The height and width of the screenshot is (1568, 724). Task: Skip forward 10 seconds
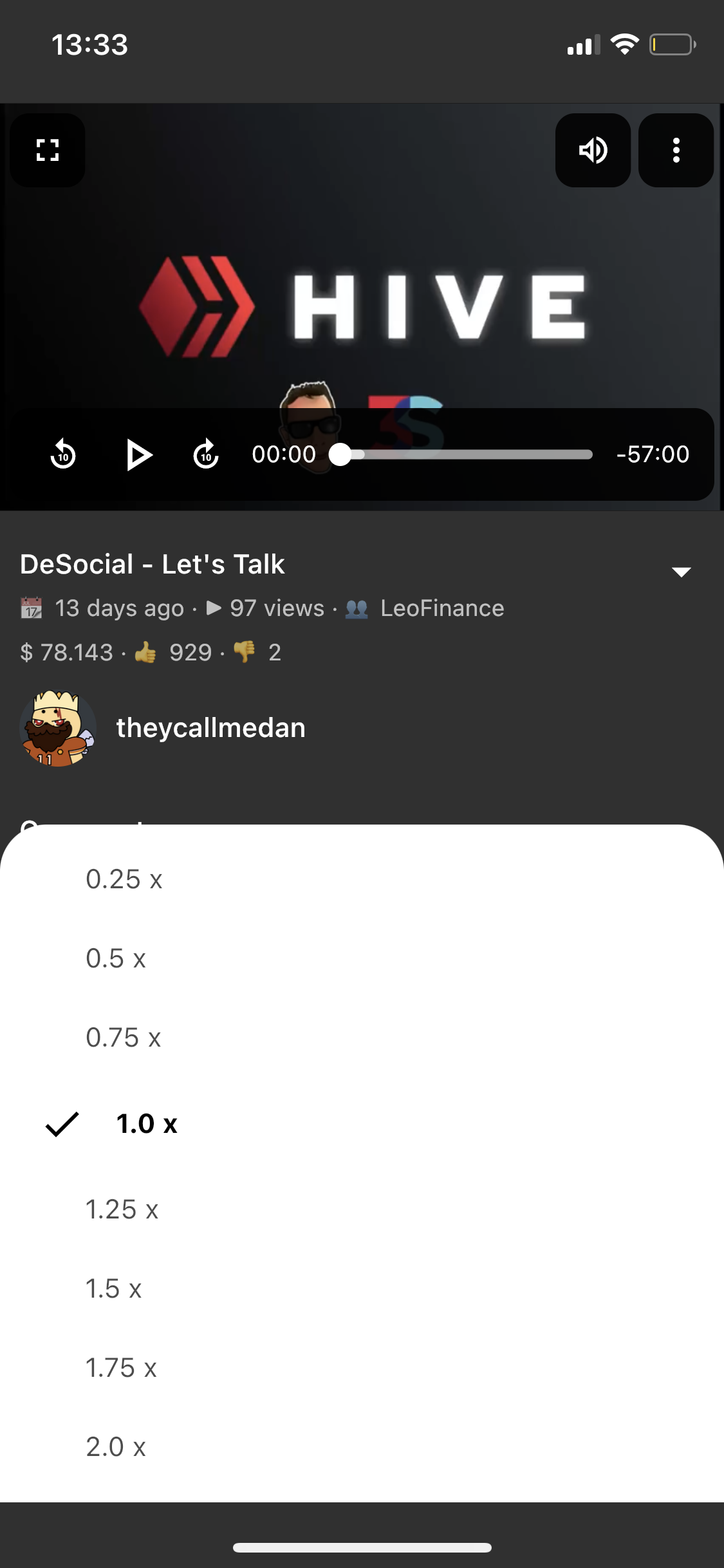(x=206, y=454)
